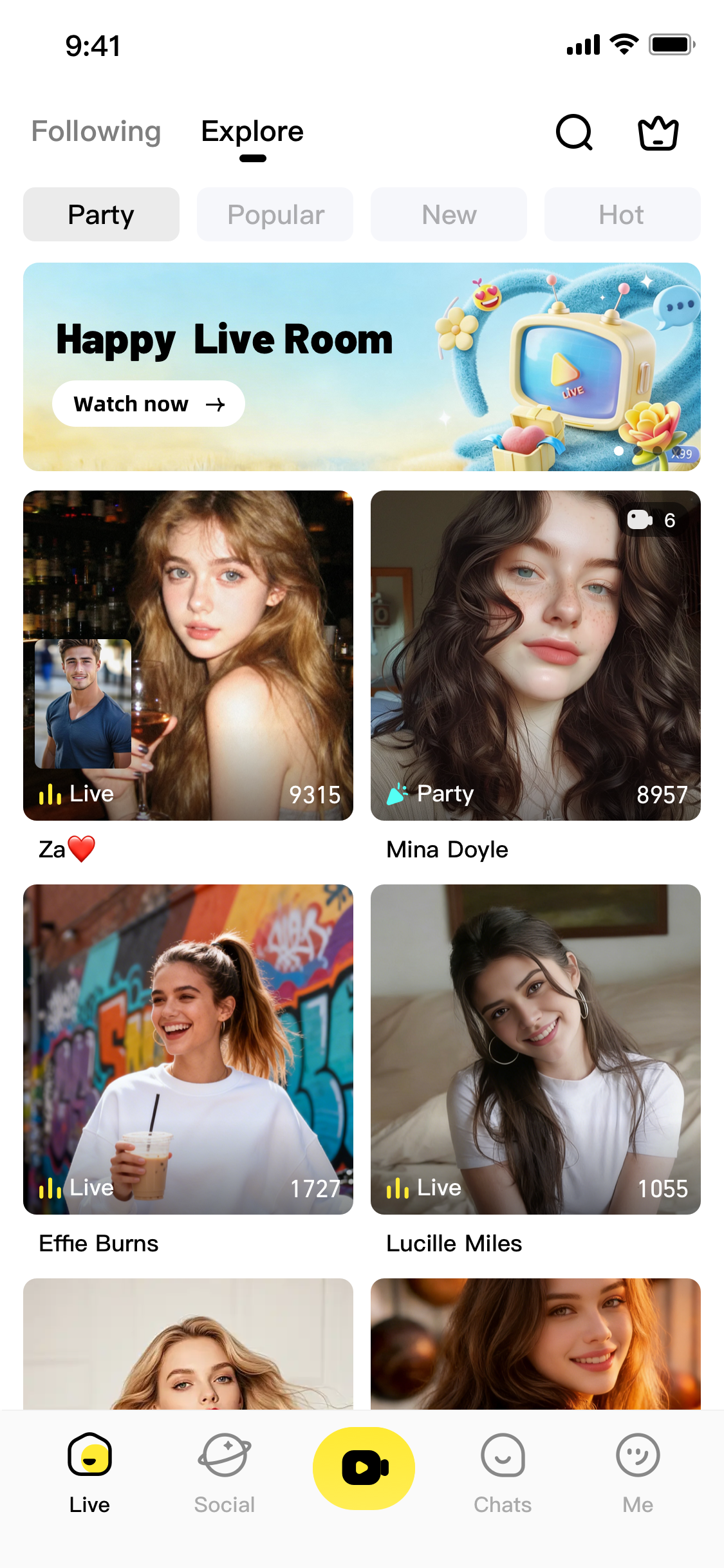The width and height of the screenshot is (724, 1568).
Task: Choose the New filter chip
Action: [449, 214]
